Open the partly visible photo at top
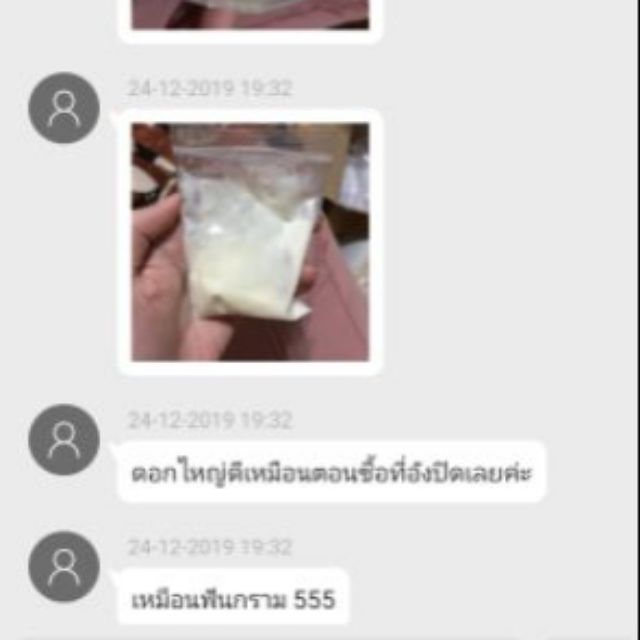 [250, 14]
